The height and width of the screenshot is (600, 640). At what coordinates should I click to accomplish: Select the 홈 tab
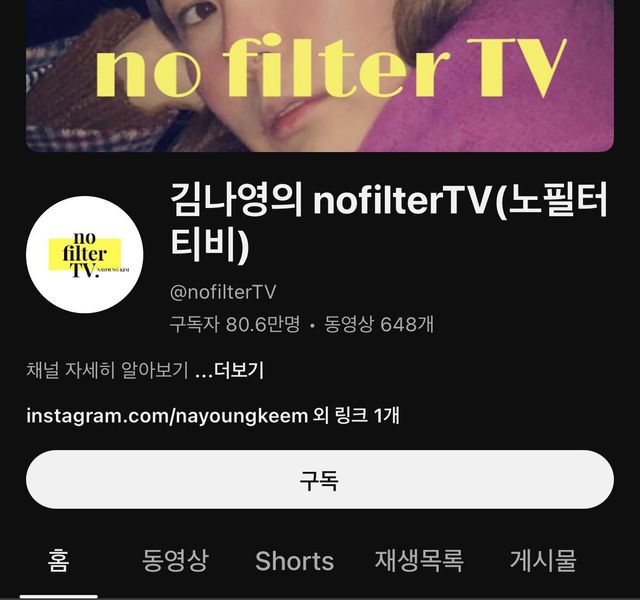click(58, 560)
